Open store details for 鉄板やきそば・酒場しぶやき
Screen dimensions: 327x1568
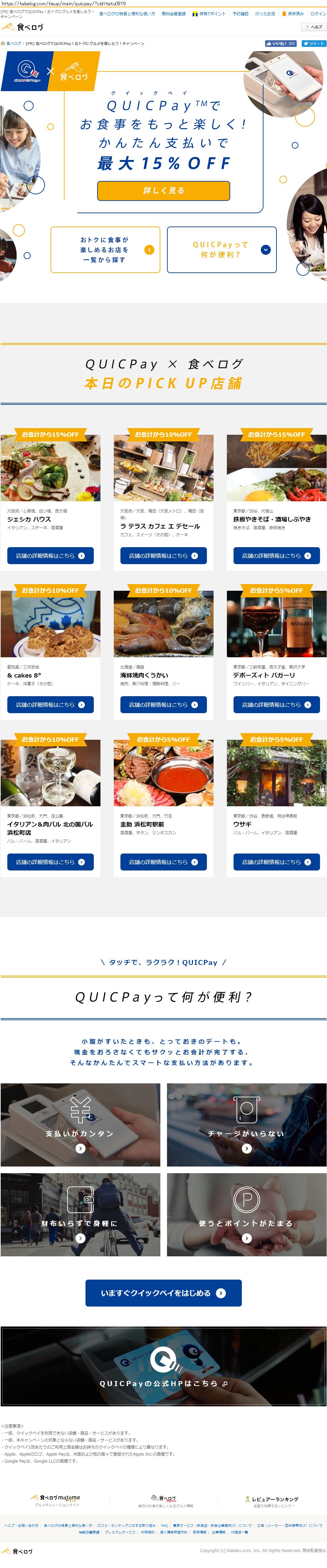pyautogui.click(x=276, y=556)
